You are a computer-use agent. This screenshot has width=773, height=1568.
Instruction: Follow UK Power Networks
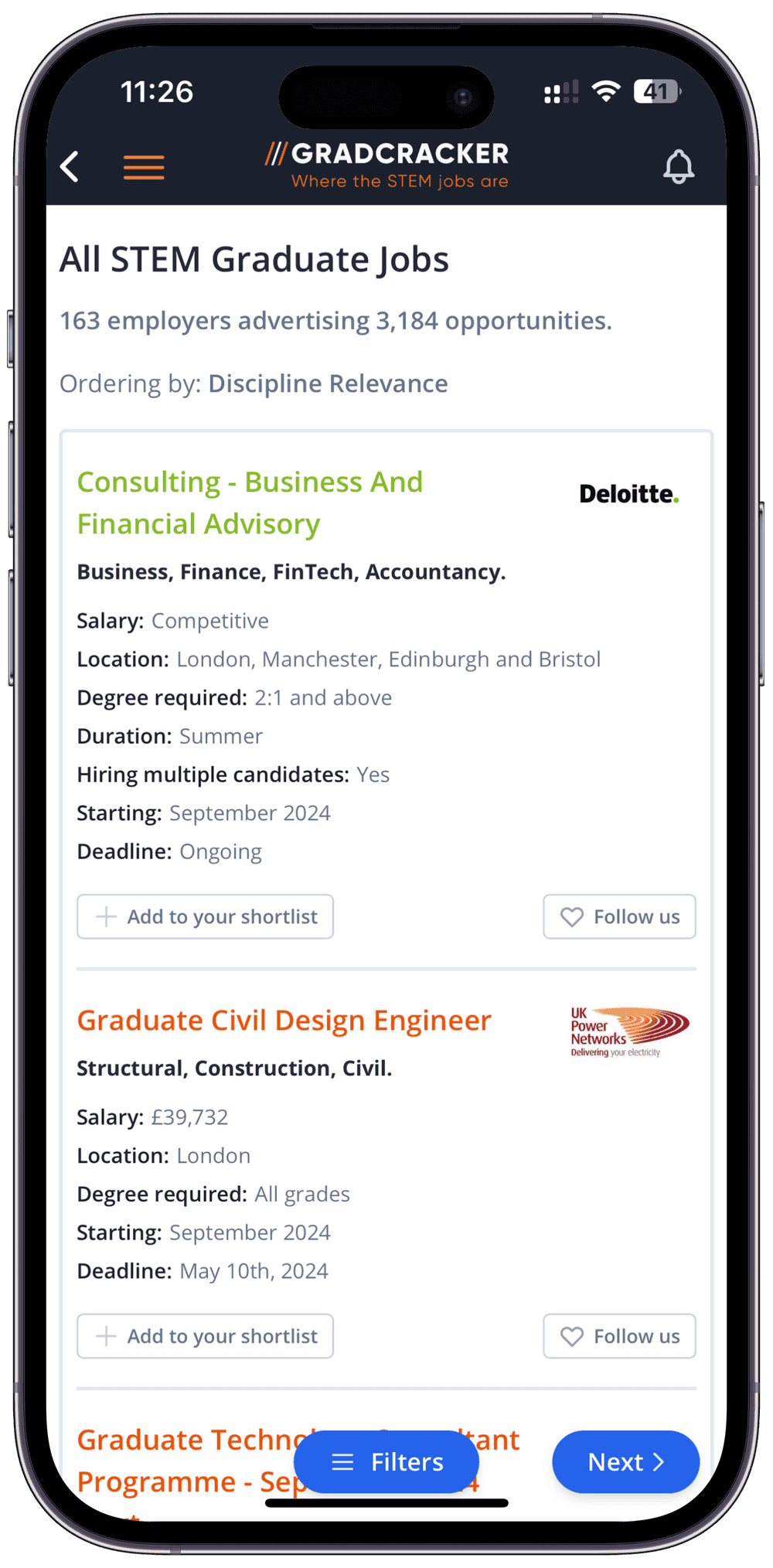tap(619, 1336)
